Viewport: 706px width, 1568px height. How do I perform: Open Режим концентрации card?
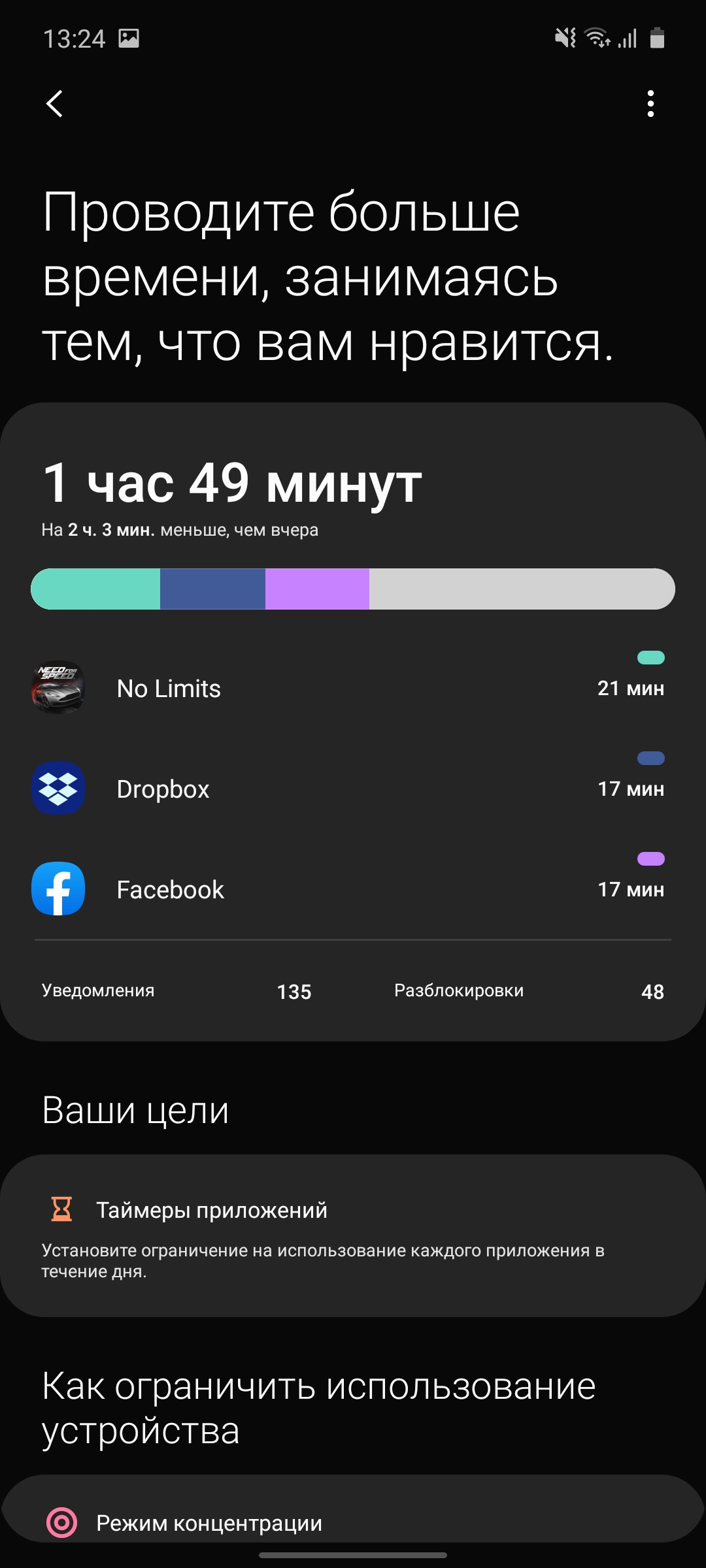[353, 1522]
